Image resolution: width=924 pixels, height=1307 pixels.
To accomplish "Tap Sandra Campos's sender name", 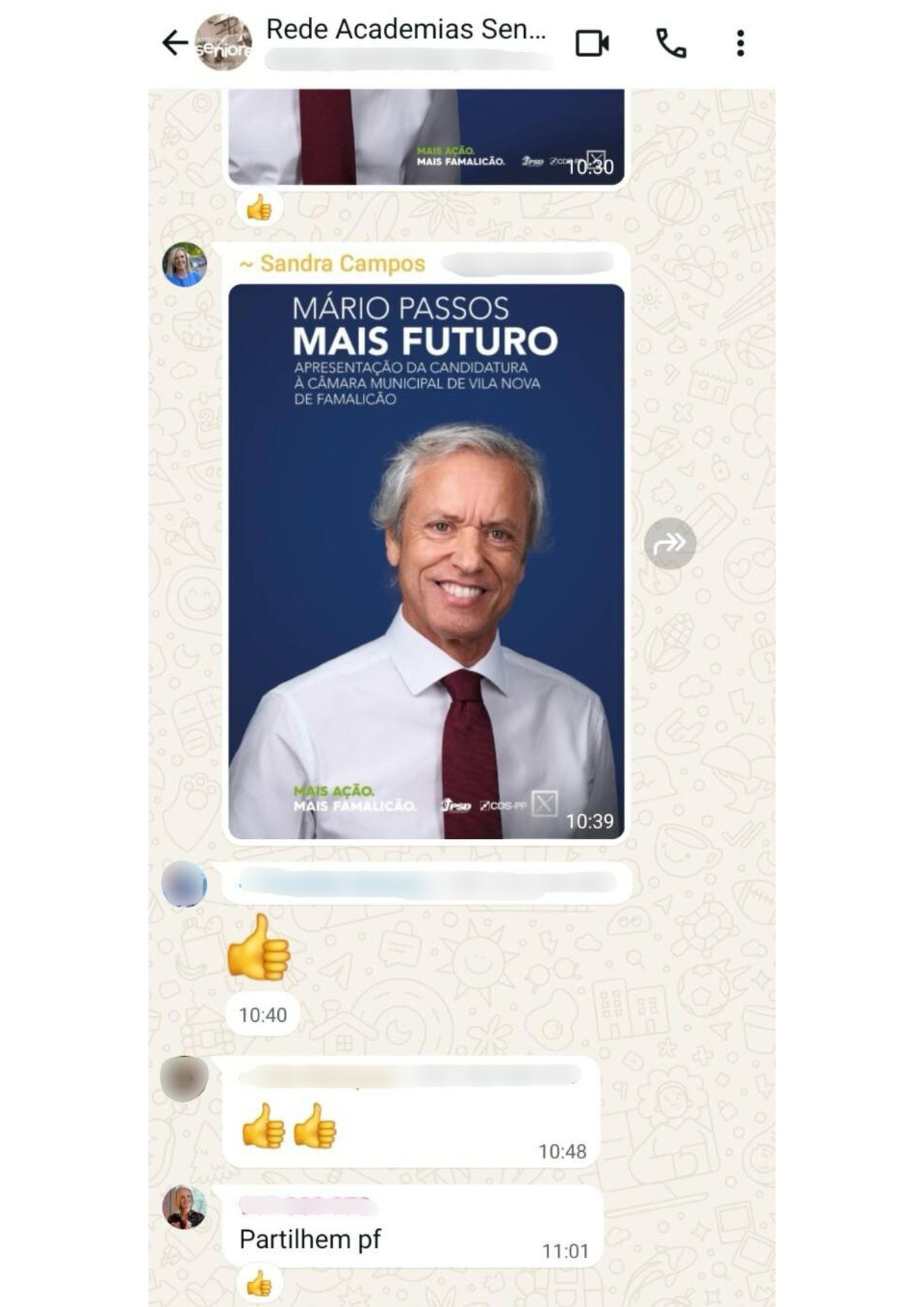I will pyautogui.click(x=342, y=264).
